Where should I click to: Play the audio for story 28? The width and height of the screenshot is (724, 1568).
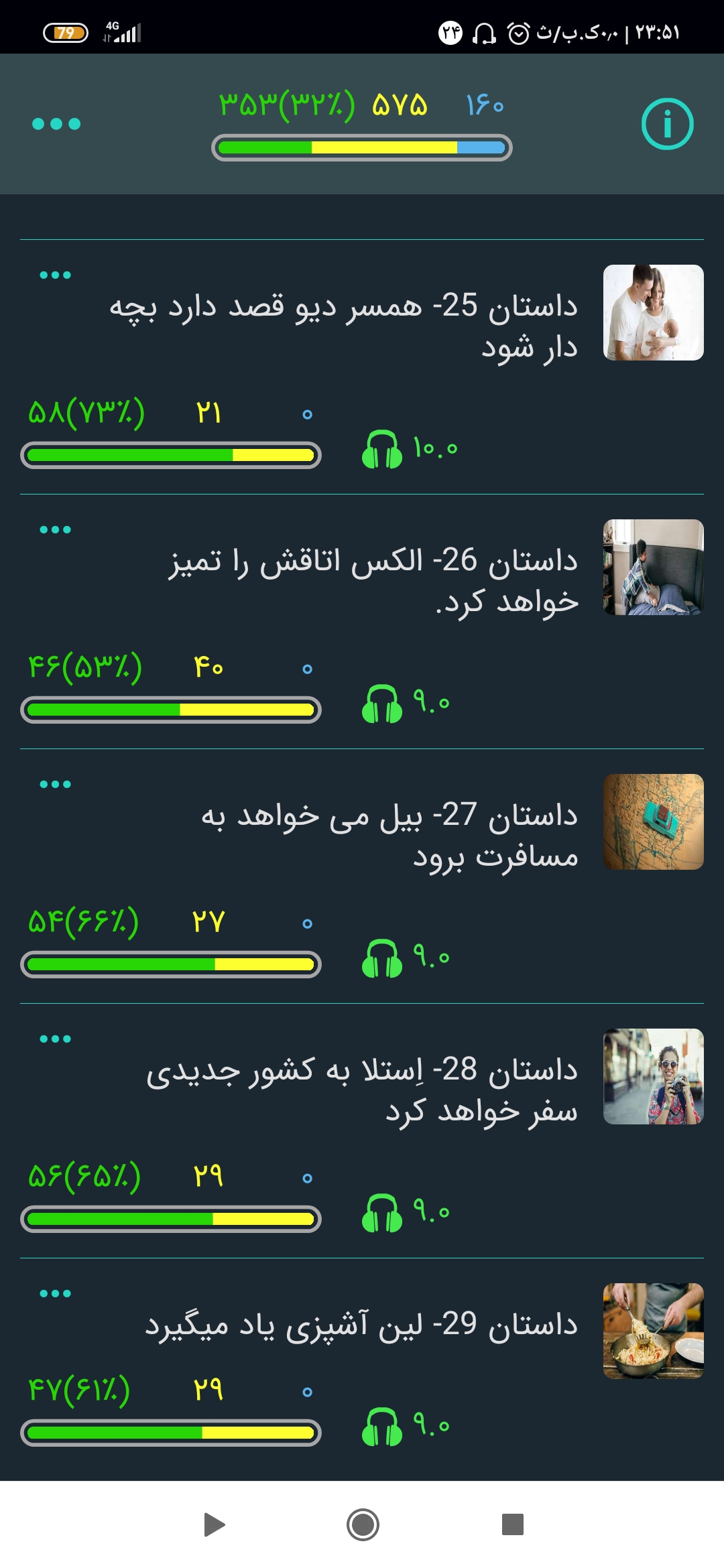click(382, 1213)
